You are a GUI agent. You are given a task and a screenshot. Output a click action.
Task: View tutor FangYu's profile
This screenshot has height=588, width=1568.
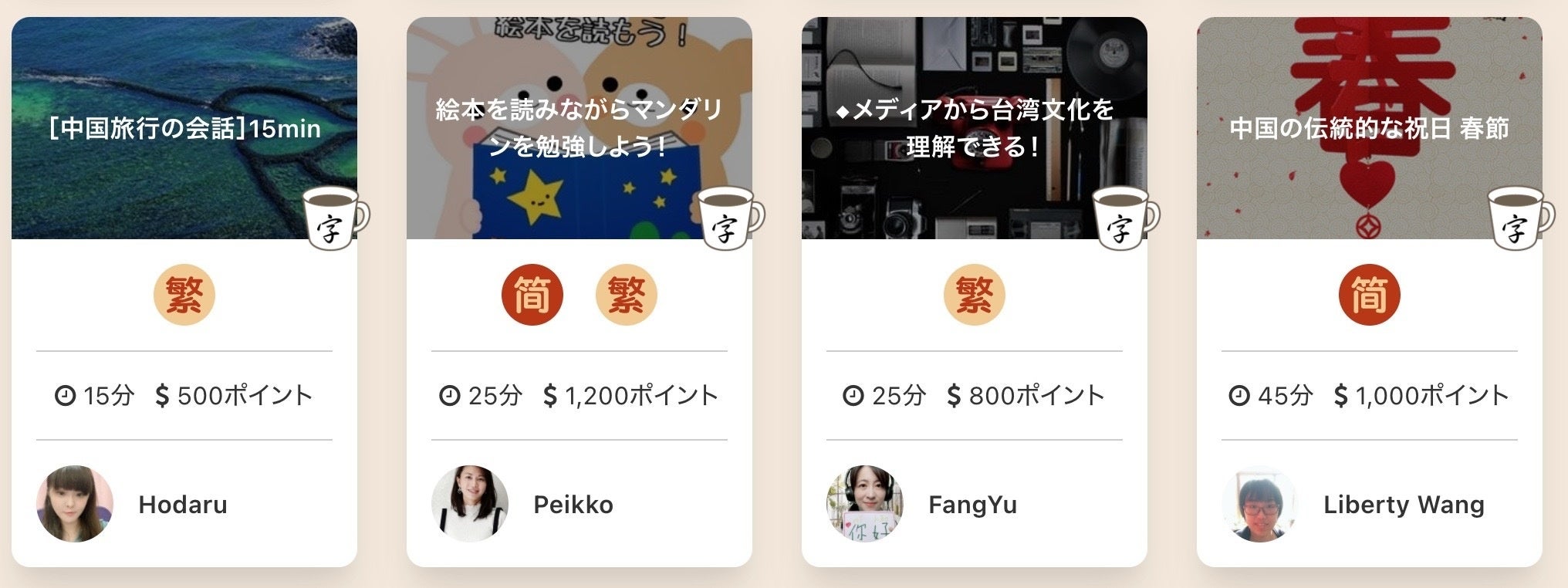pos(972,505)
